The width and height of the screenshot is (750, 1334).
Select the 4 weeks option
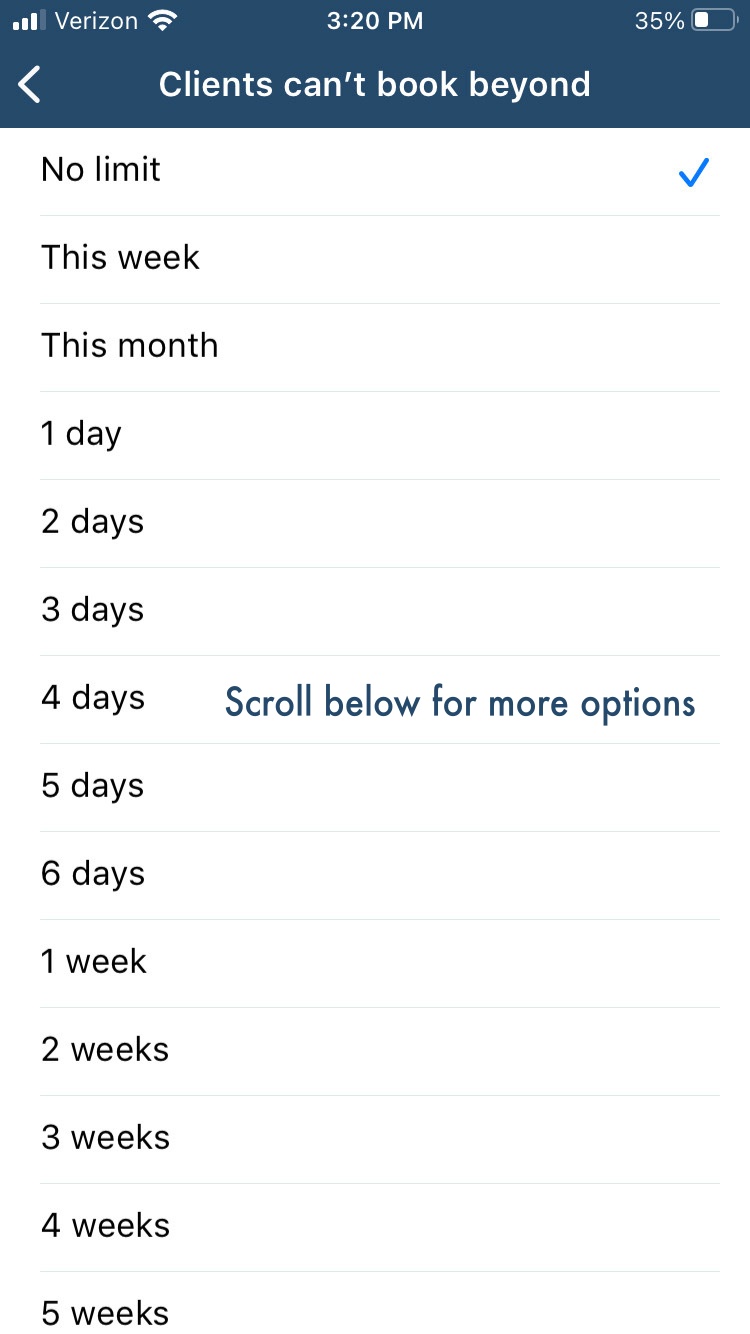(375, 1227)
